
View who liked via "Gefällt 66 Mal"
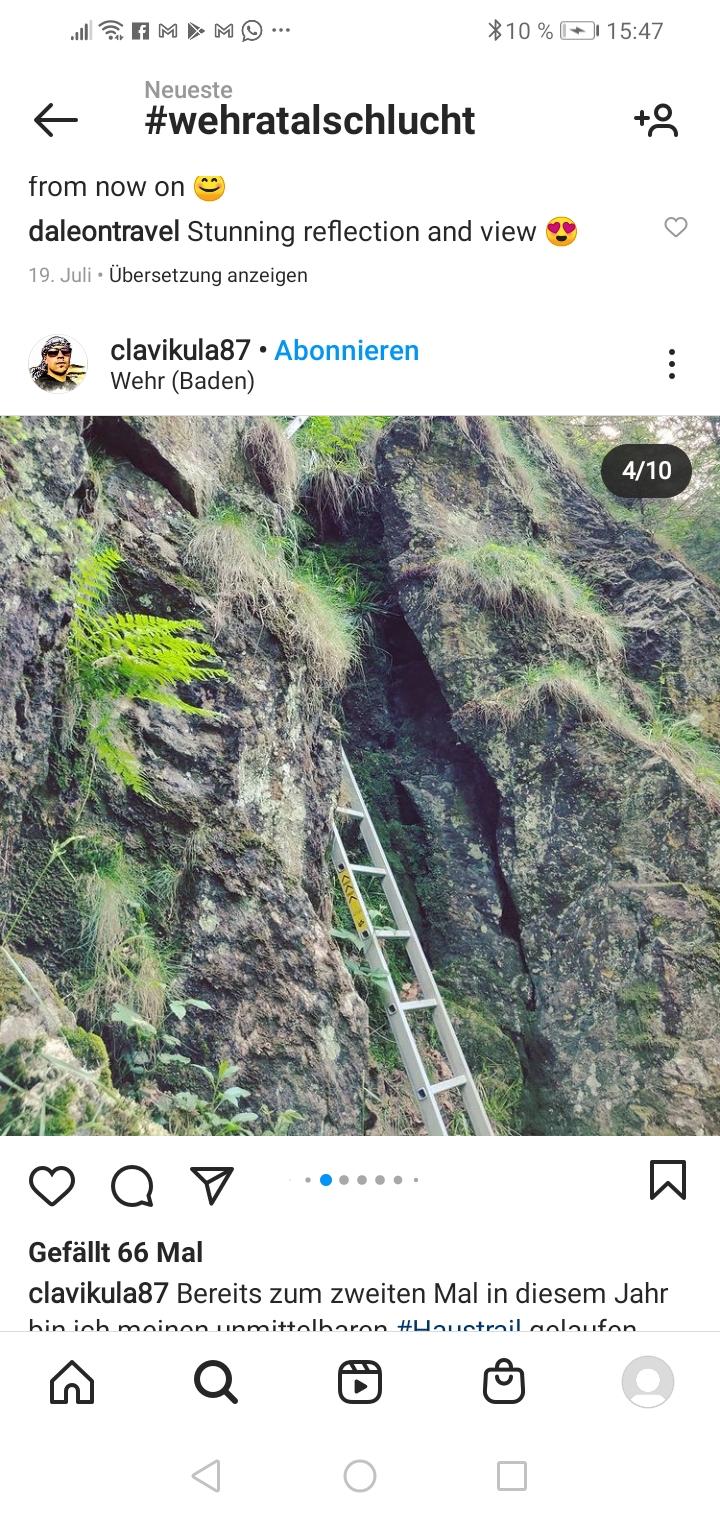pyautogui.click(x=116, y=1252)
